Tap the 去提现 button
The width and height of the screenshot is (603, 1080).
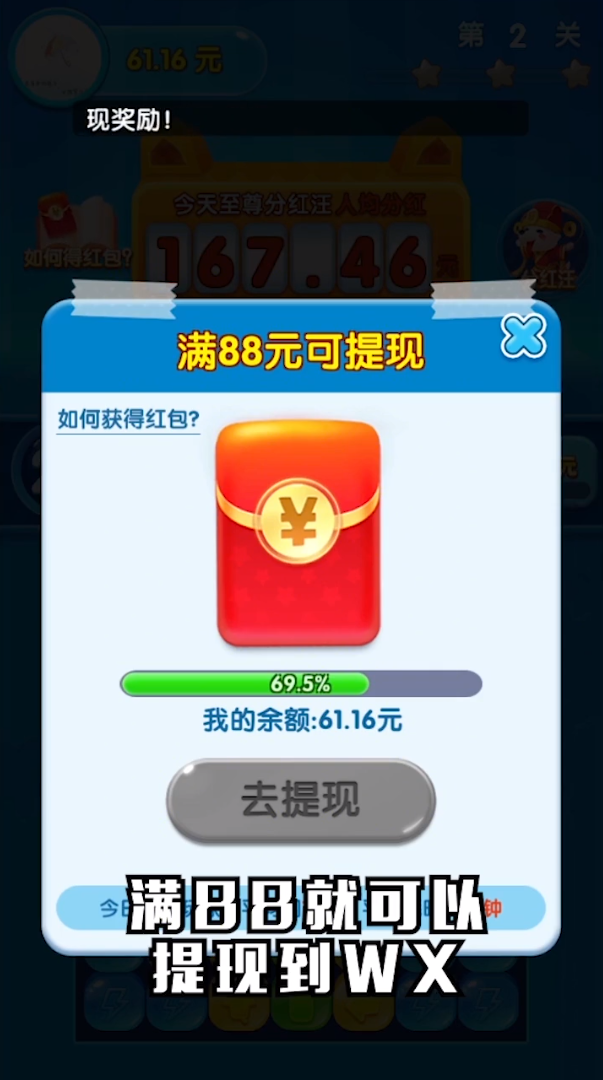300,801
